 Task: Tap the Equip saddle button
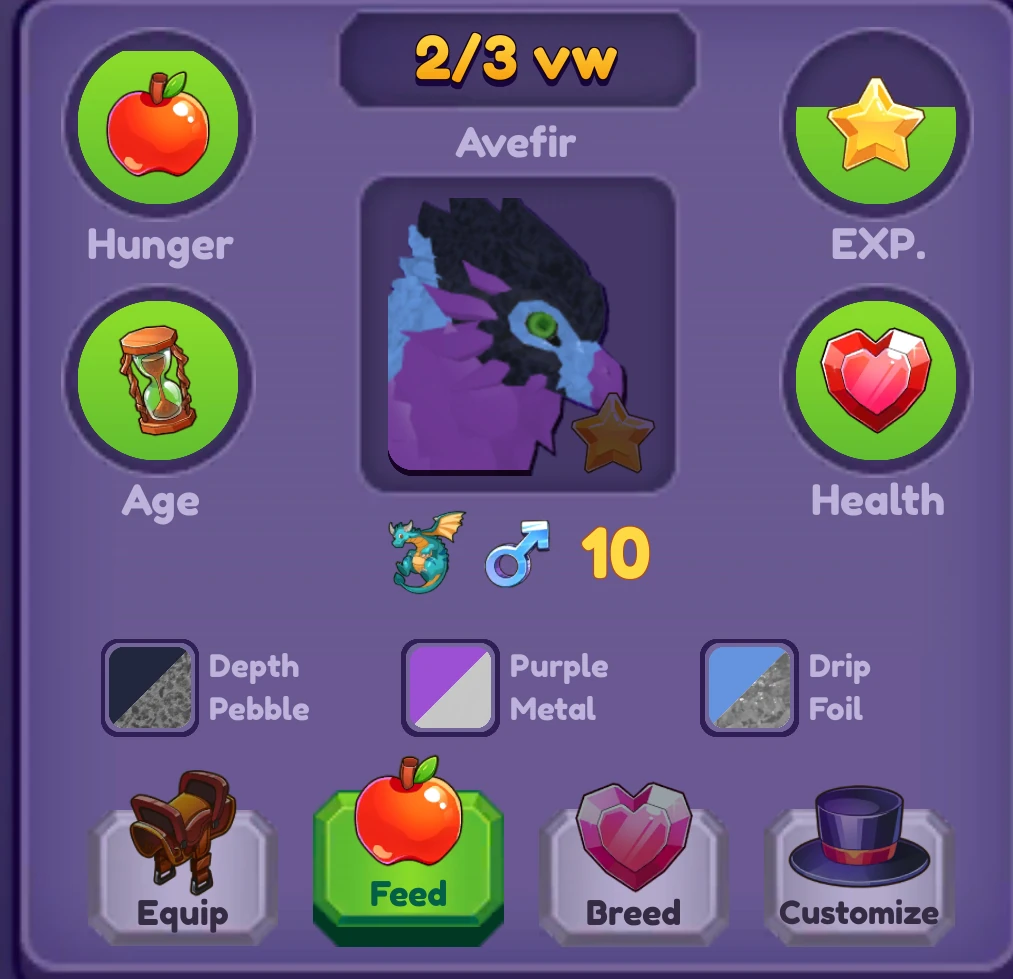[182, 868]
